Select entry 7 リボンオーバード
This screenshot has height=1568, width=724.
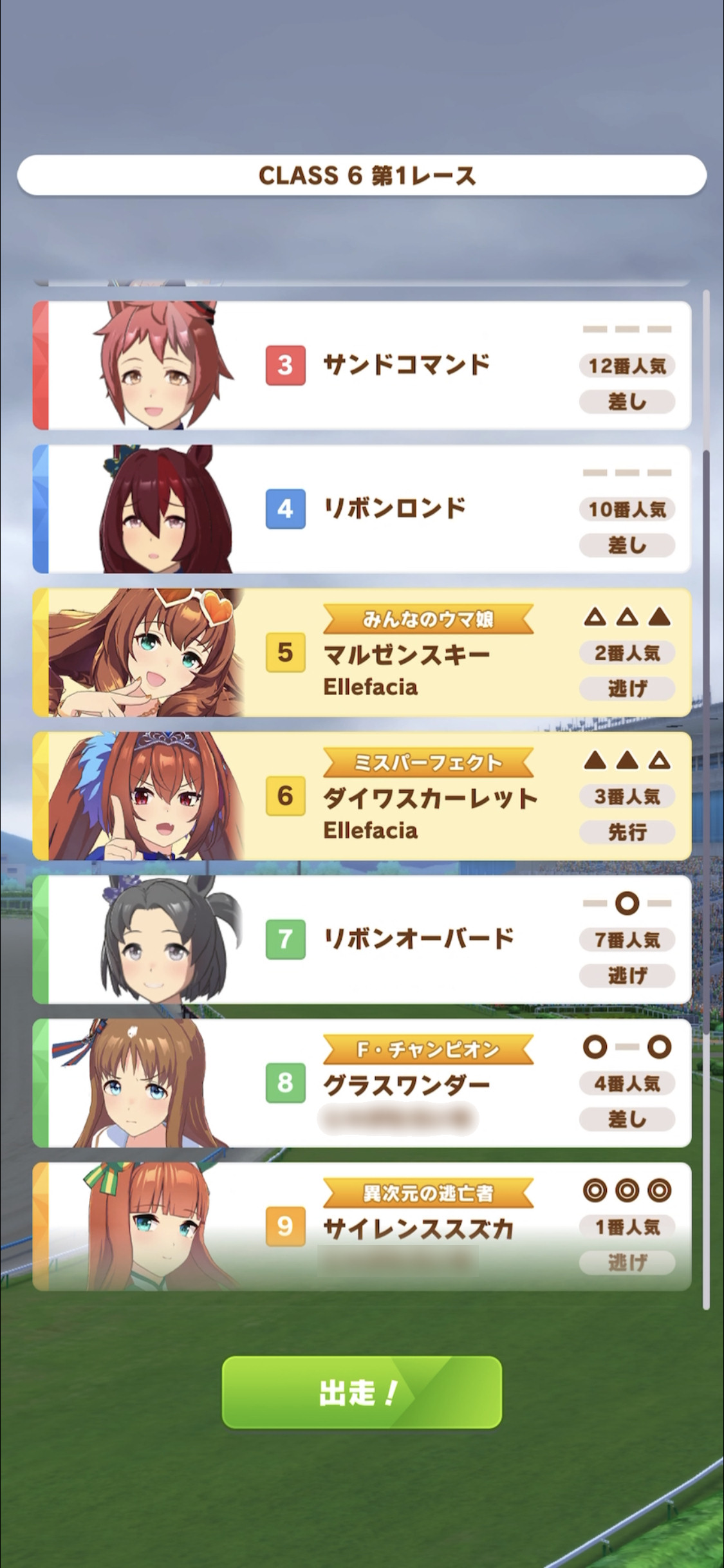(x=362, y=939)
